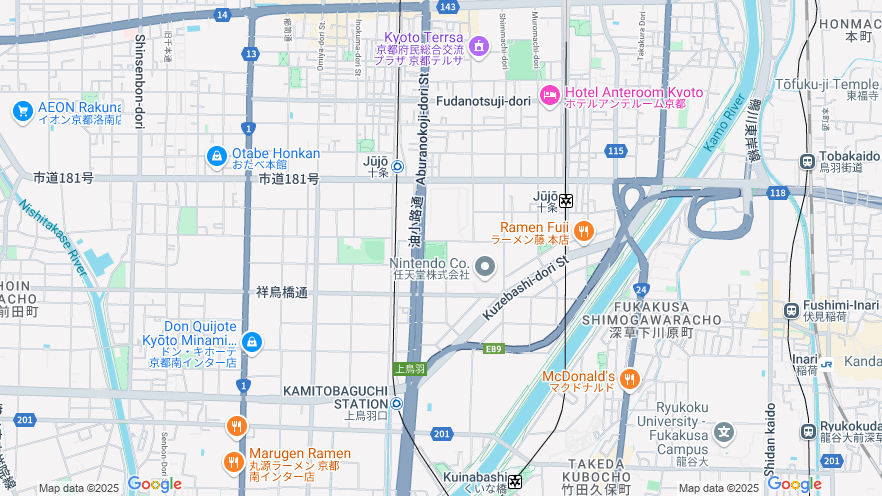Select the Ryukokudai-mae station marker
Viewport: 882px width, 496px height.
coord(808,431)
